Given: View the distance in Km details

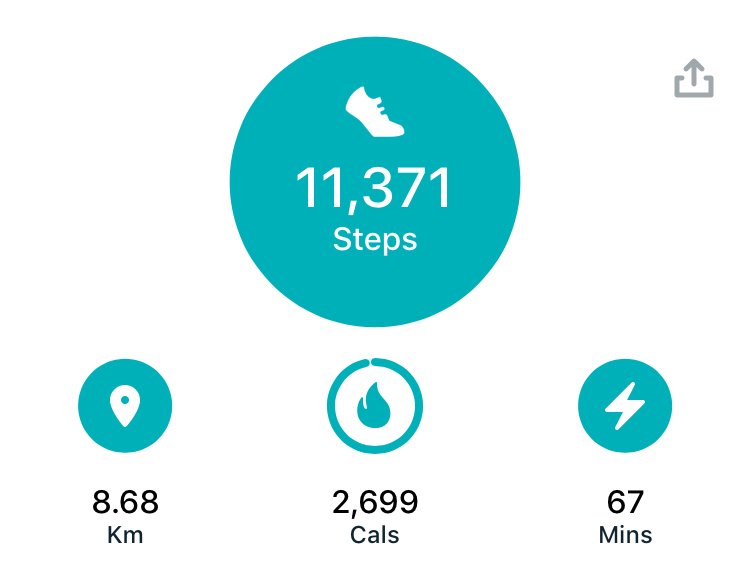Looking at the screenshot, I should pyautogui.click(x=125, y=406).
